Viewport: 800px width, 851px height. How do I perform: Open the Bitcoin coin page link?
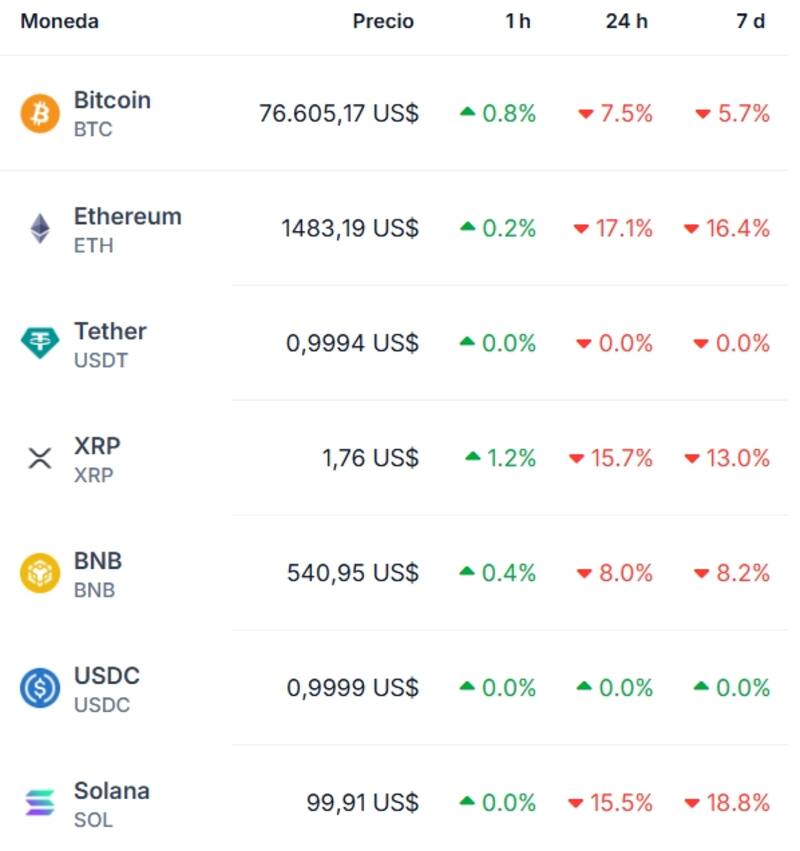pyautogui.click(x=112, y=100)
